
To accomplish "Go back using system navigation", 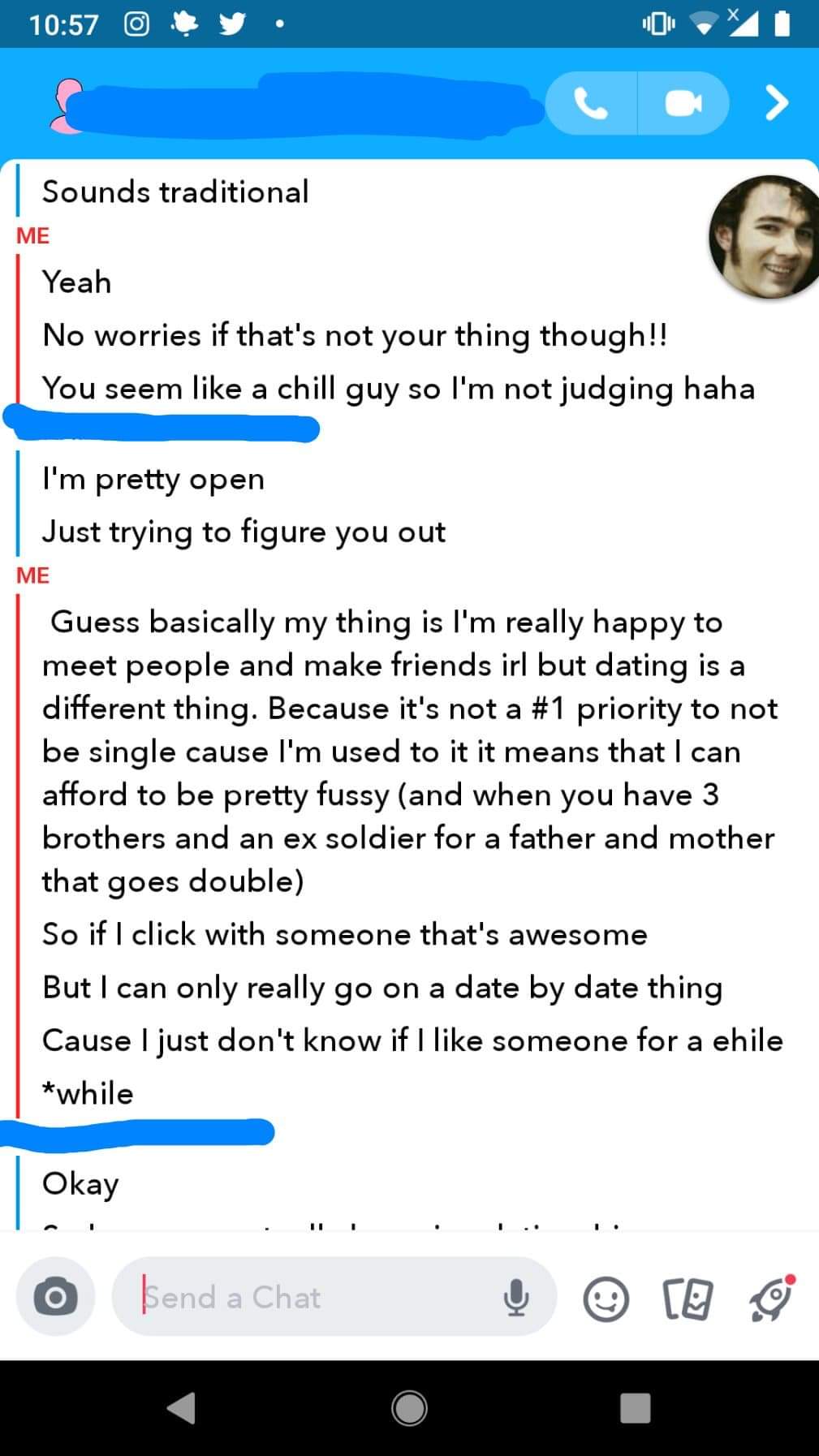I will [x=182, y=1408].
